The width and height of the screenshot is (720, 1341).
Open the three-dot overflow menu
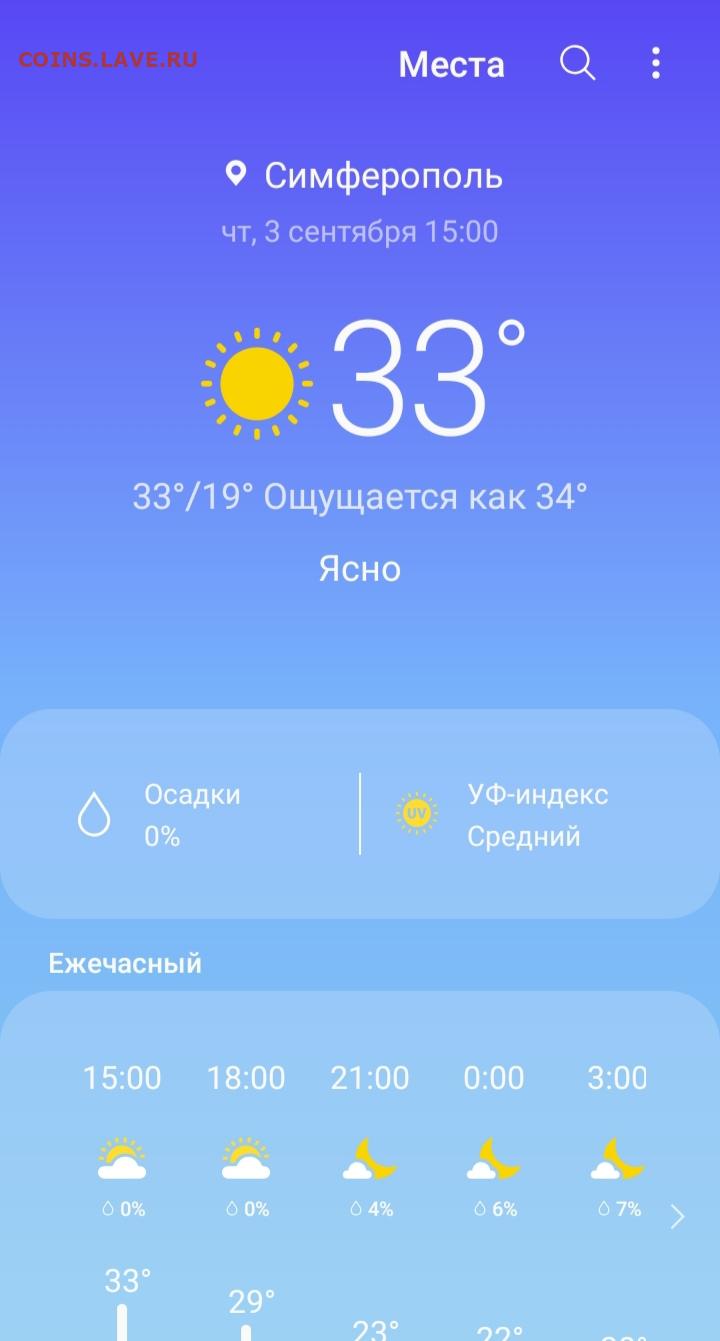coord(656,63)
